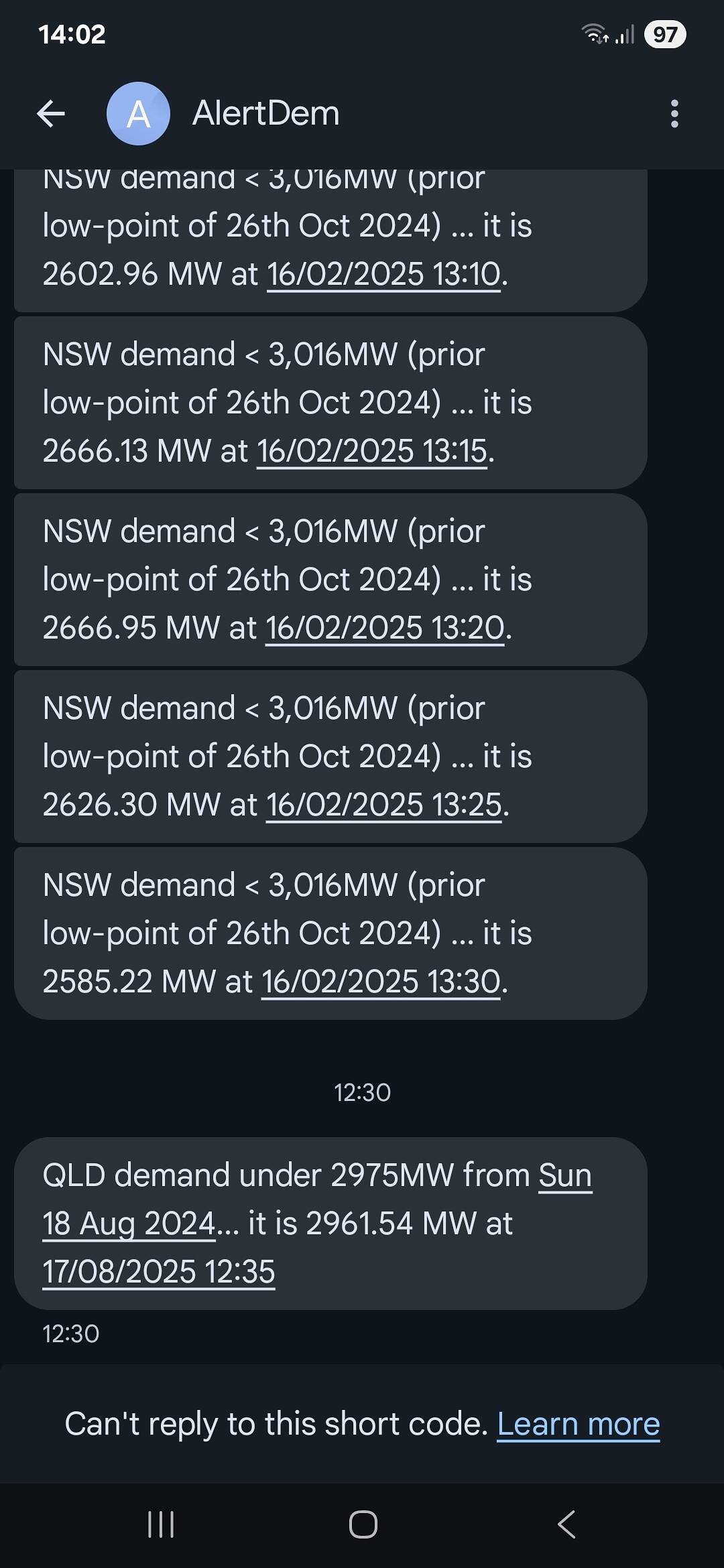This screenshot has height=1568, width=724.
Task: Go back to the conversation list
Action: (x=51, y=113)
